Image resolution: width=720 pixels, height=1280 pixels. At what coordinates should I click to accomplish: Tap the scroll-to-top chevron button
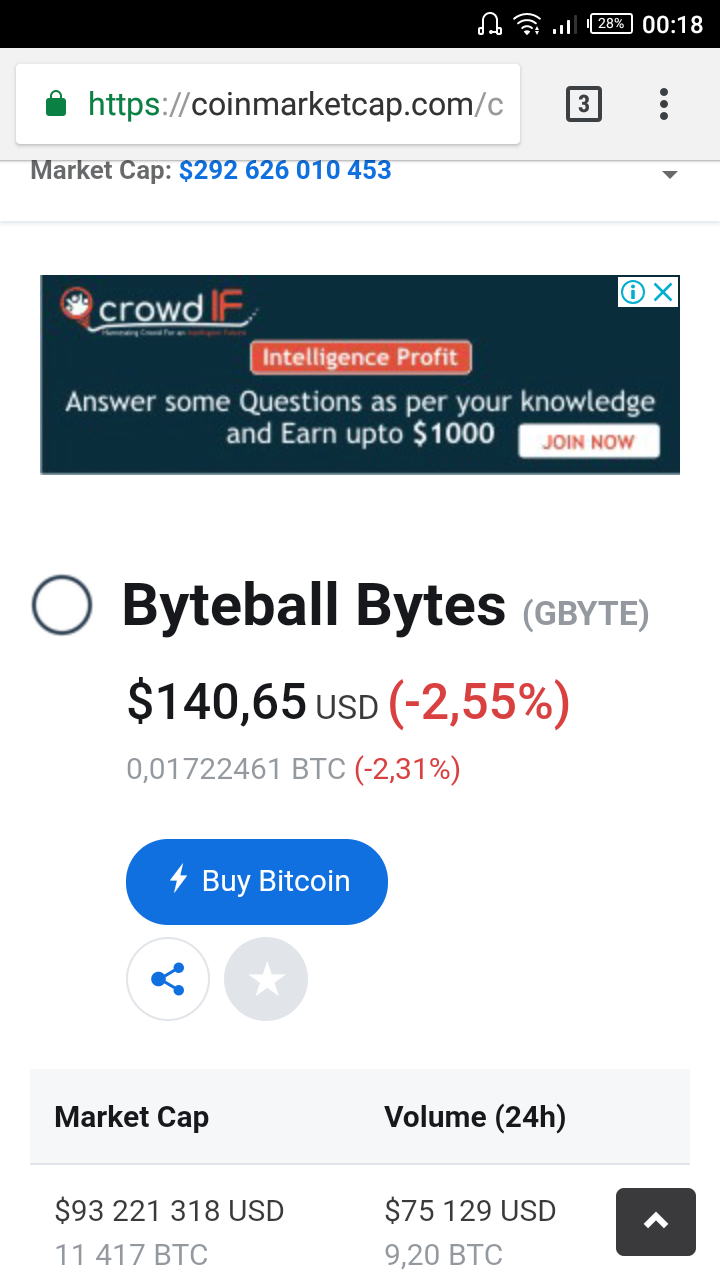[655, 1221]
